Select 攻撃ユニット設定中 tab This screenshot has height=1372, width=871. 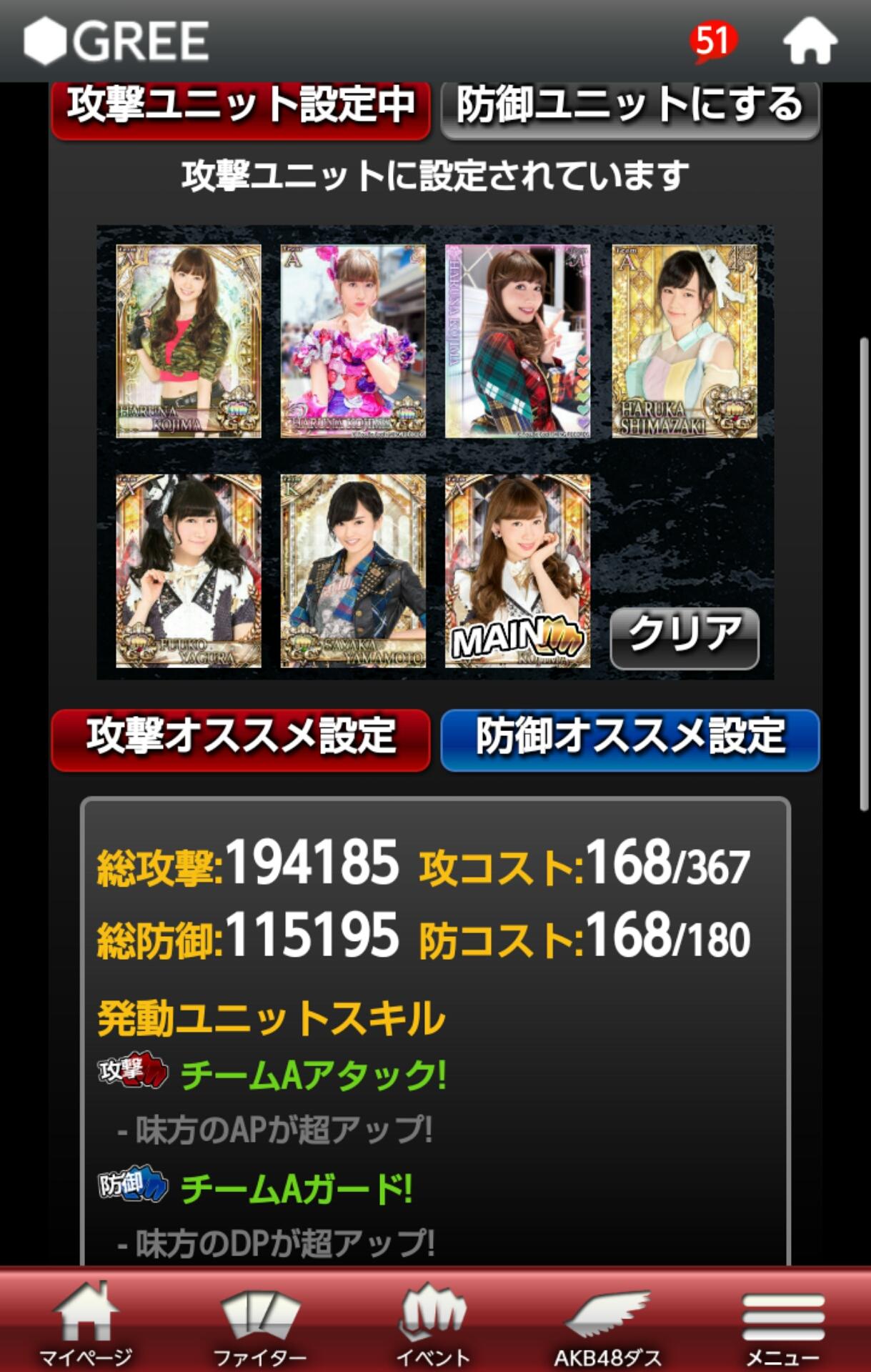[x=241, y=107]
